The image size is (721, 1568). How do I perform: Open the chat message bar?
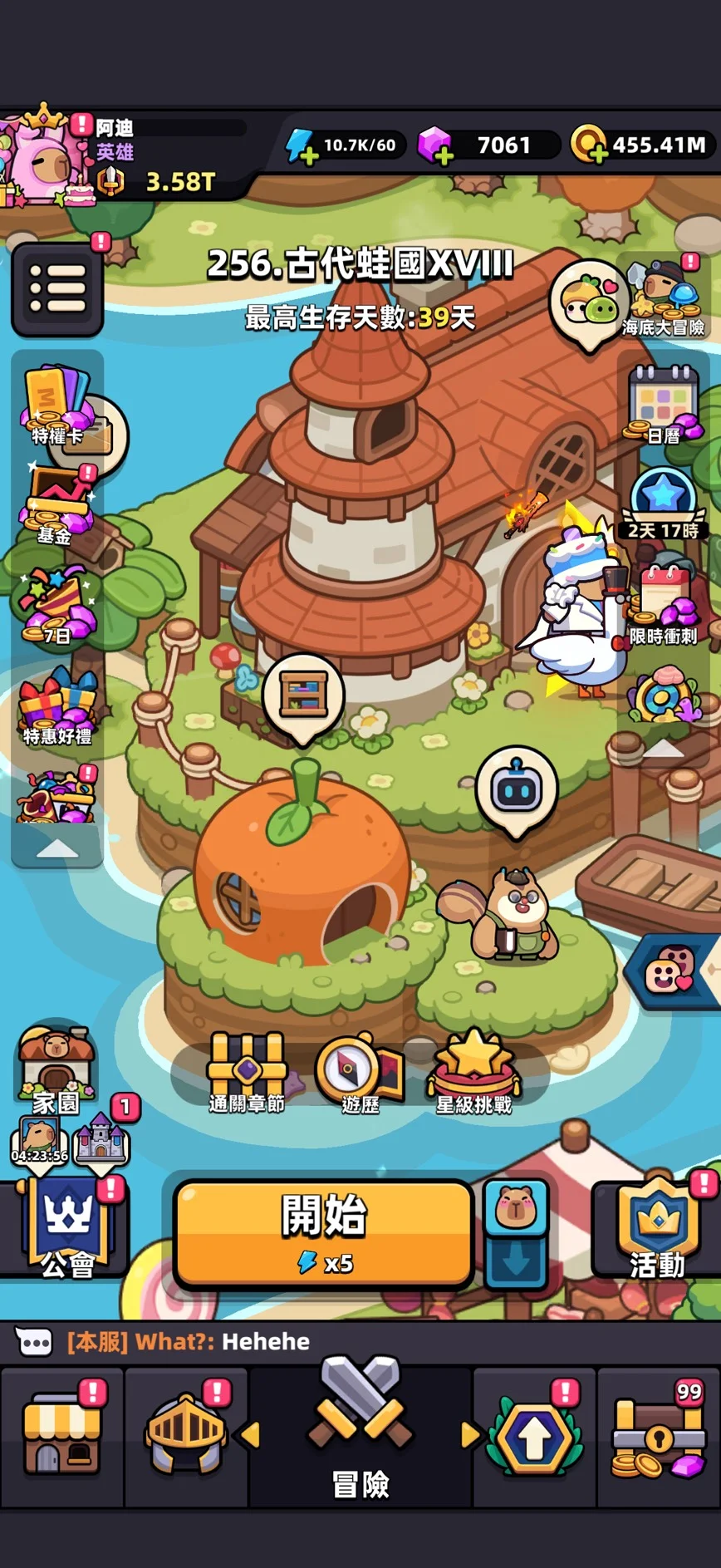click(249, 1341)
